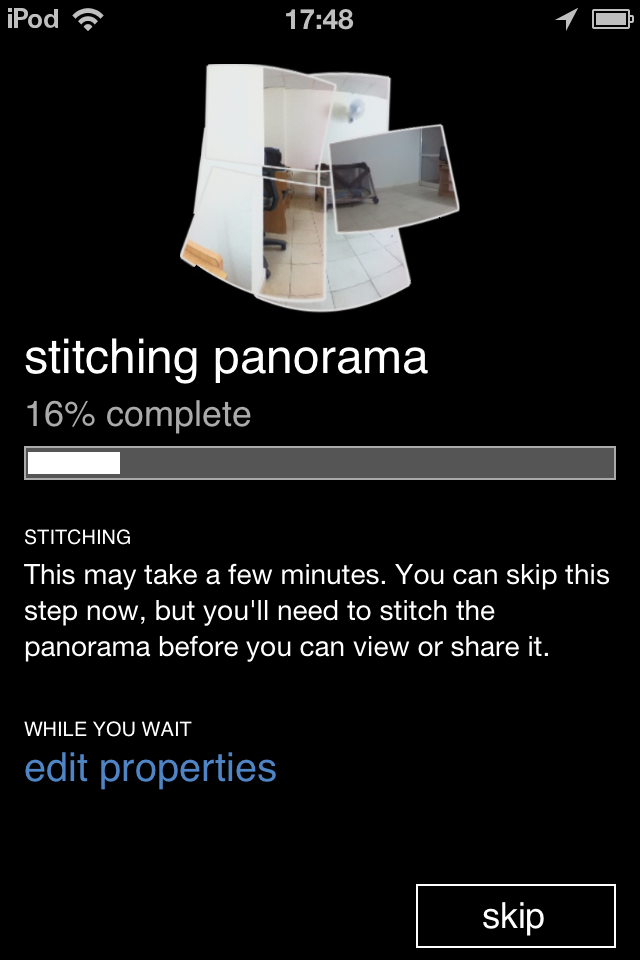Skip the panorama stitching step
640x960 pixels.
(x=514, y=915)
